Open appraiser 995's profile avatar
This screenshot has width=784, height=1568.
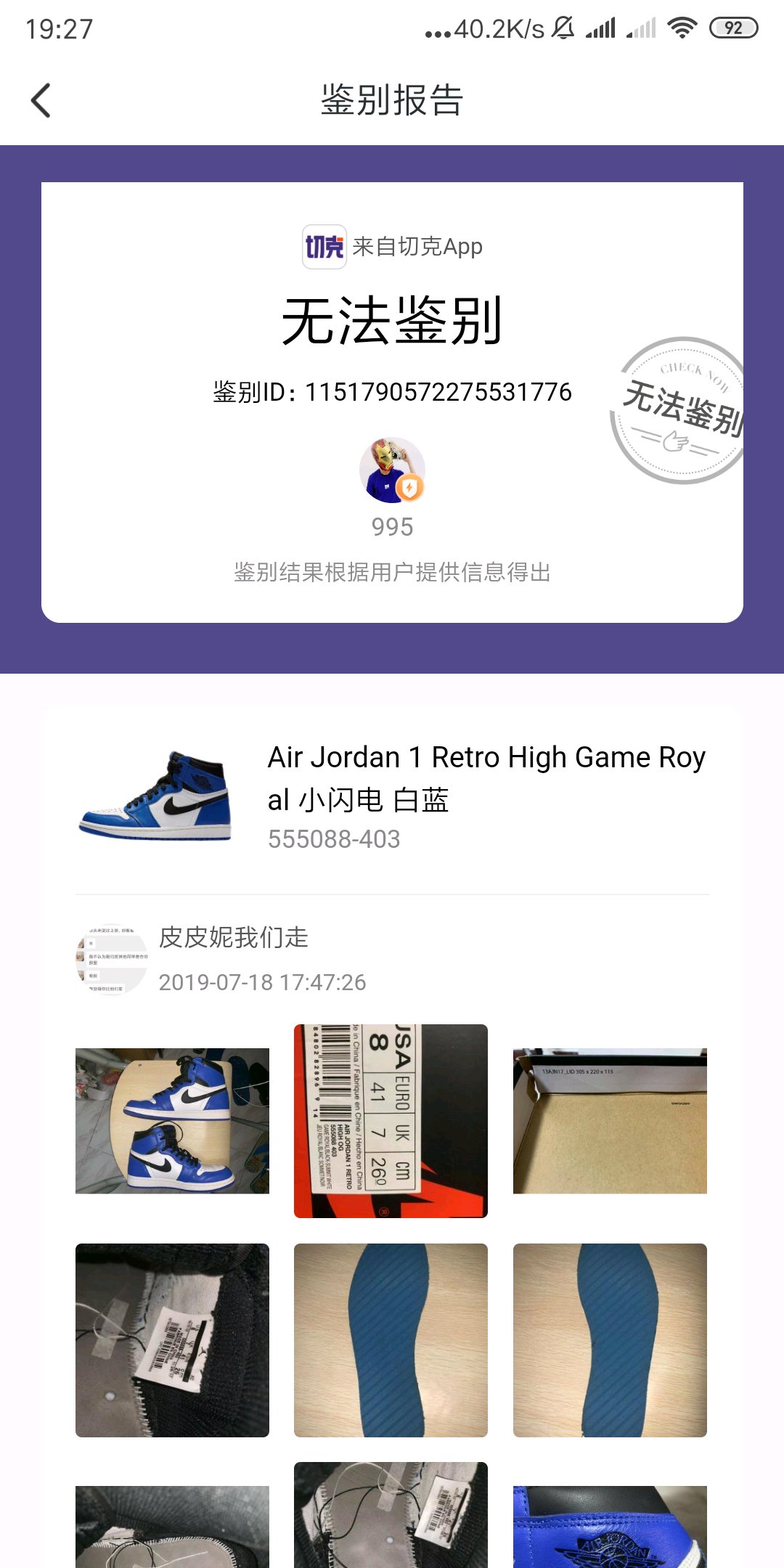tap(392, 470)
